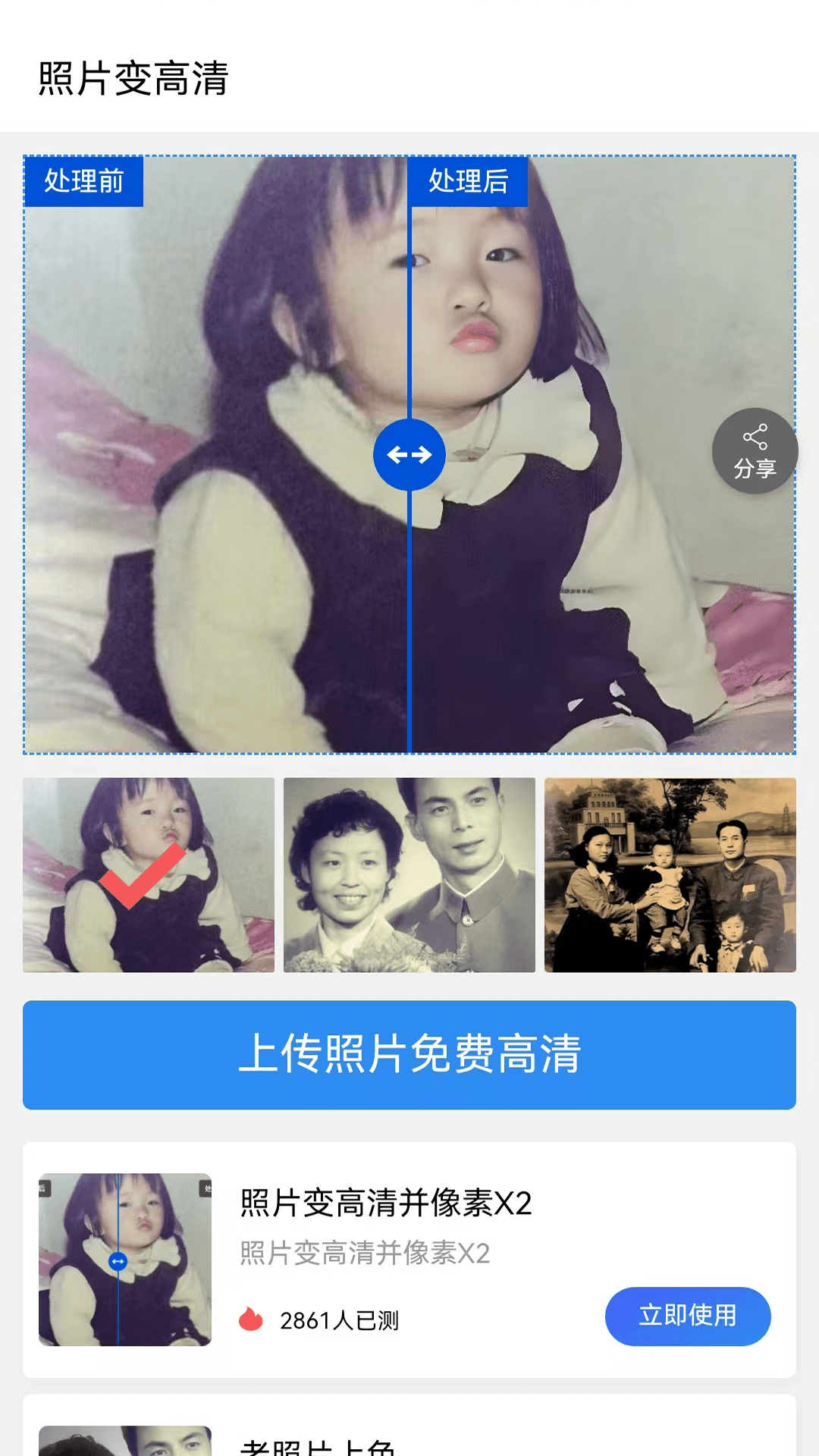The width and height of the screenshot is (819, 1456).
Task: Tap the 分享 share button
Action: tap(755, 452)
